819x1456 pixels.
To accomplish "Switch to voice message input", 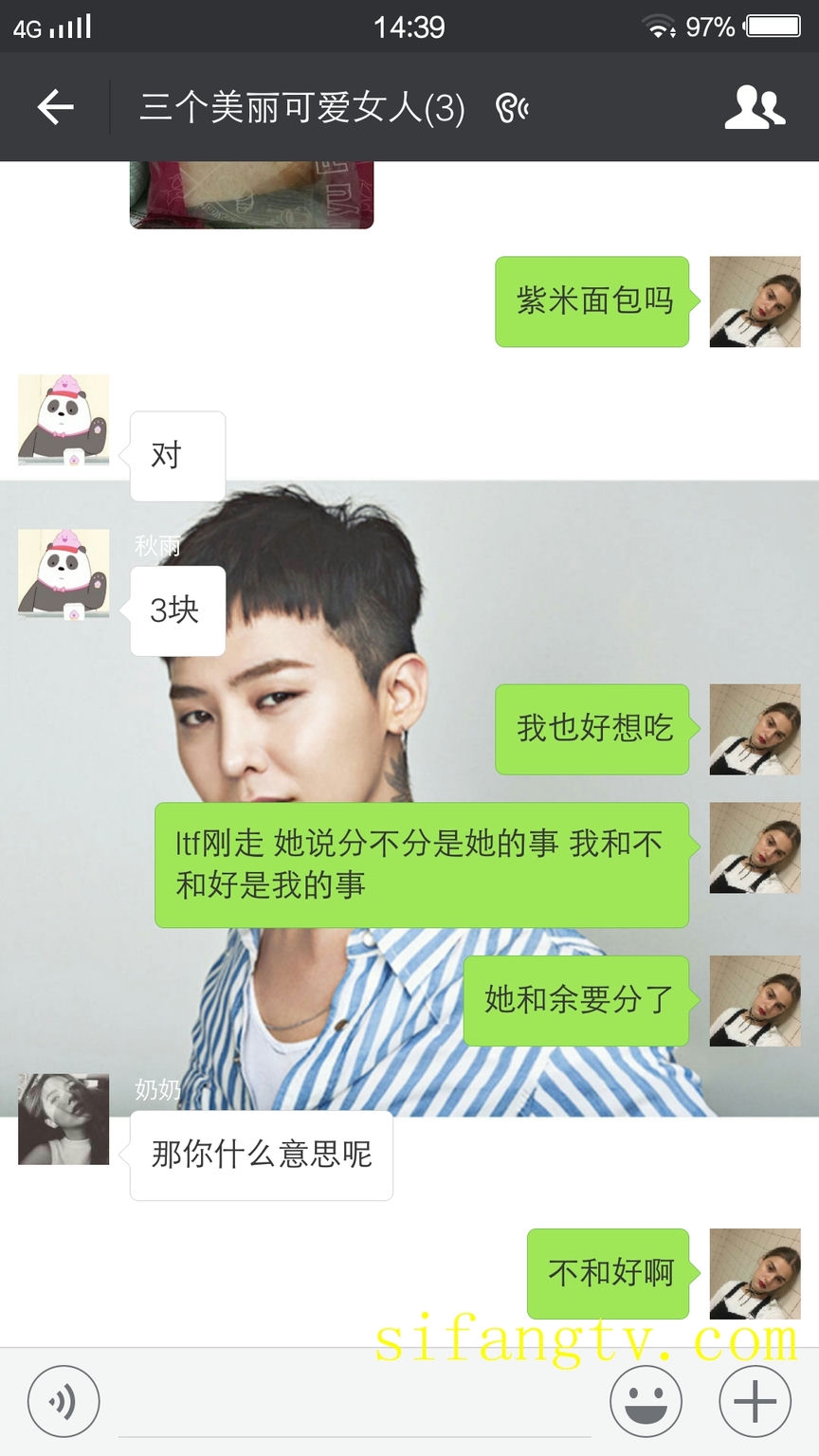I will point(64,1401).
